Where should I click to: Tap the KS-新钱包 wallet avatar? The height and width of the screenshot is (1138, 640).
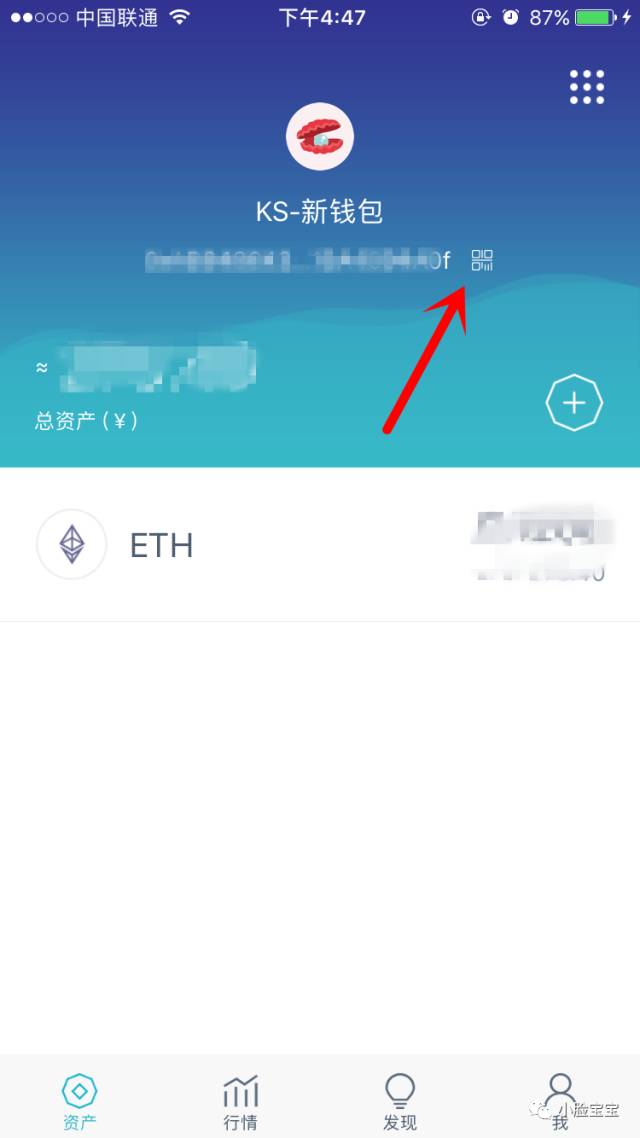[320, 136]
